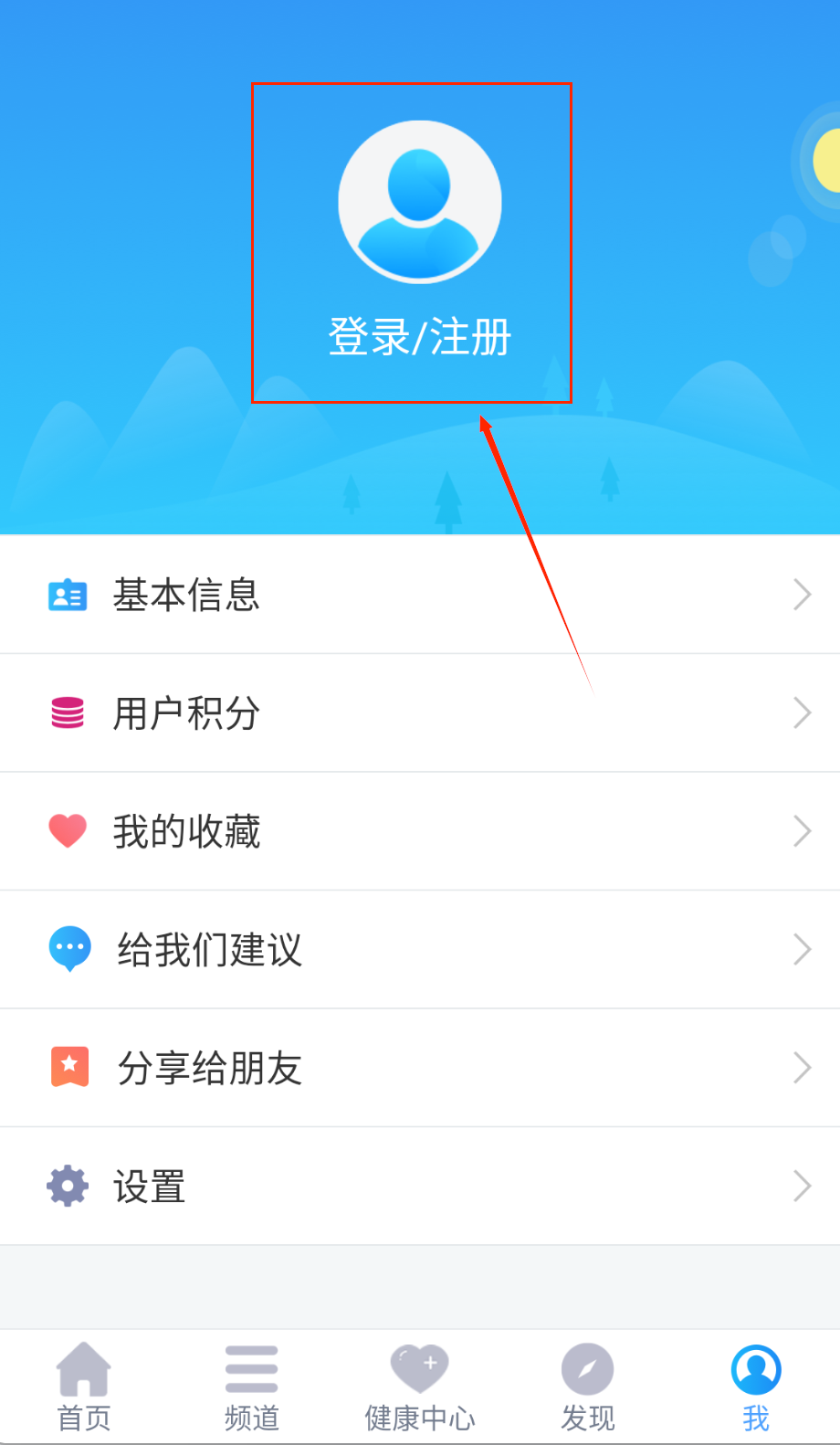The image size is (840, 1445).
Task: Open 给我们建议 feedback
Action: 420,950
